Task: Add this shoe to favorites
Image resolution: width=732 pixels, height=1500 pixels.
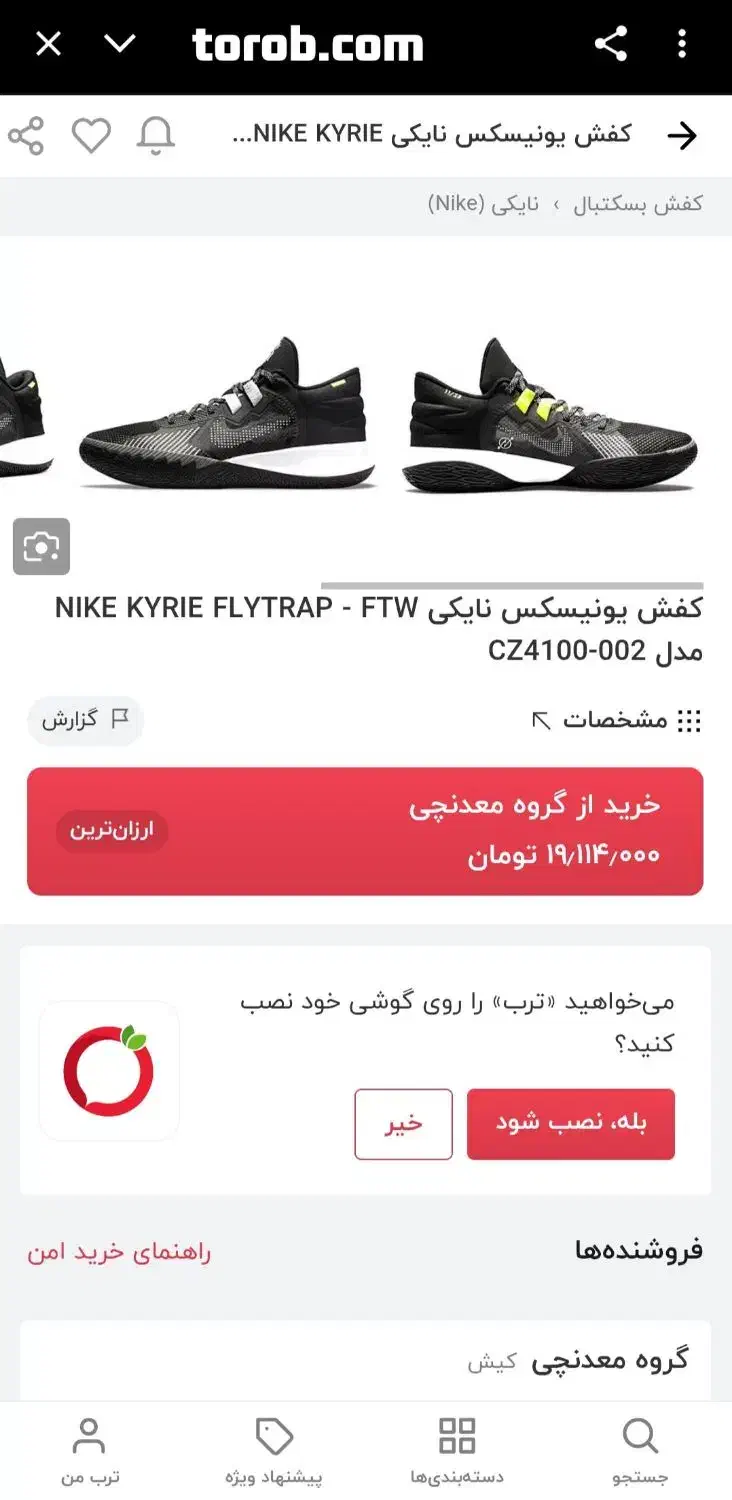Action: click(x=91, y=136)
